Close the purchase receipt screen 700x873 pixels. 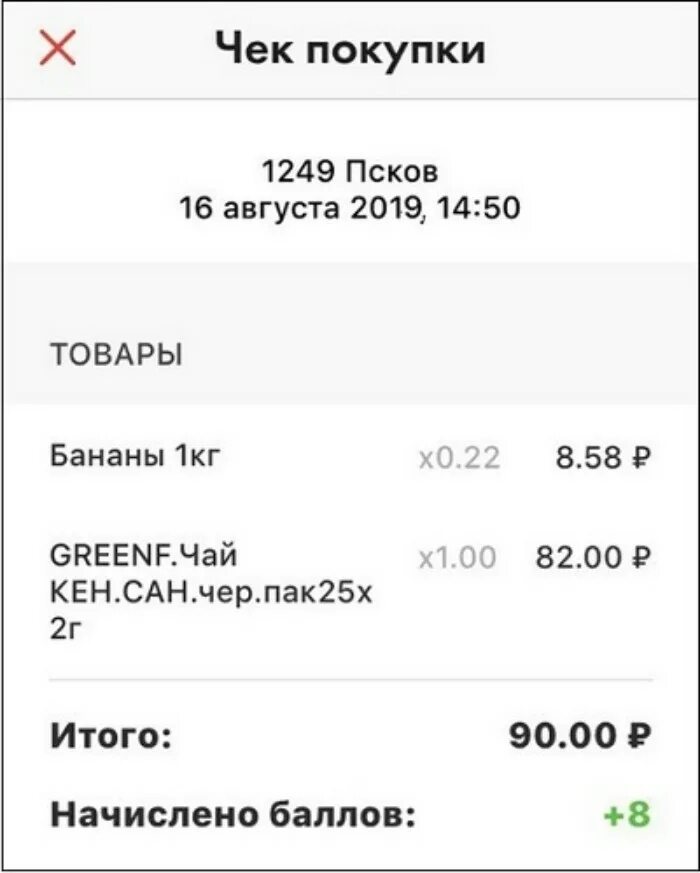[x=57, y=48]
